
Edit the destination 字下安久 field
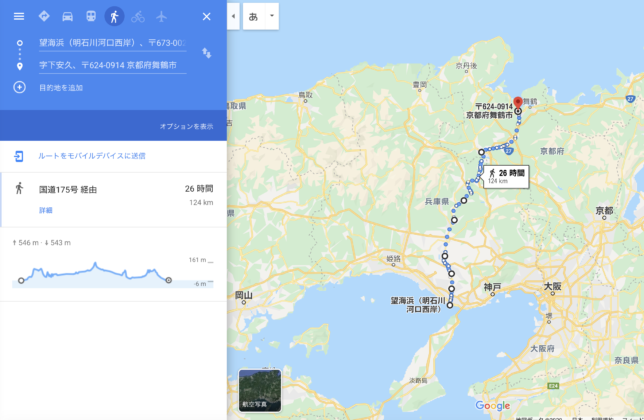pyautogui.click(x=110, y=65)
